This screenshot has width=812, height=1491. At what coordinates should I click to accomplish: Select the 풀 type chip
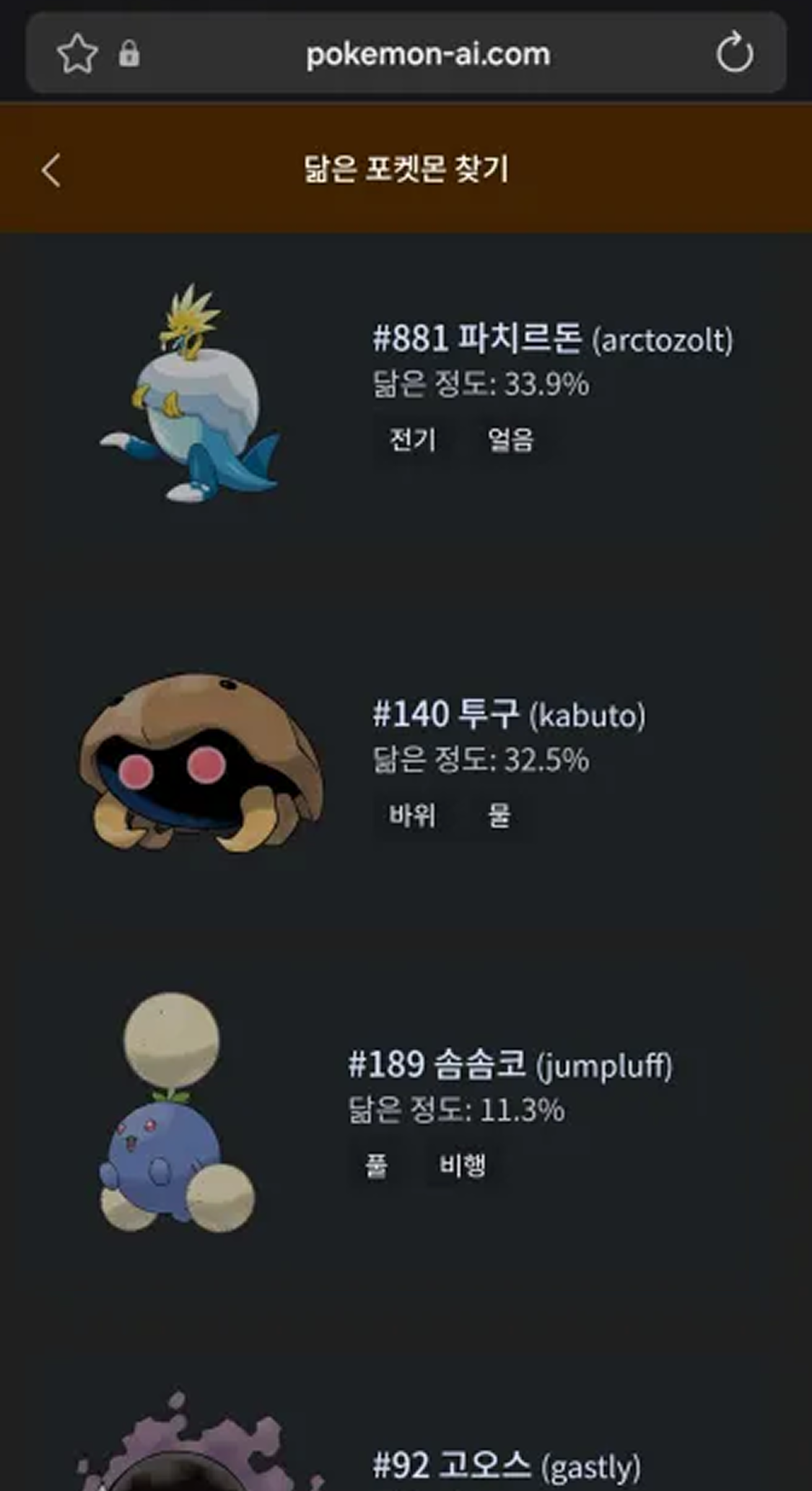point(376,1165)
